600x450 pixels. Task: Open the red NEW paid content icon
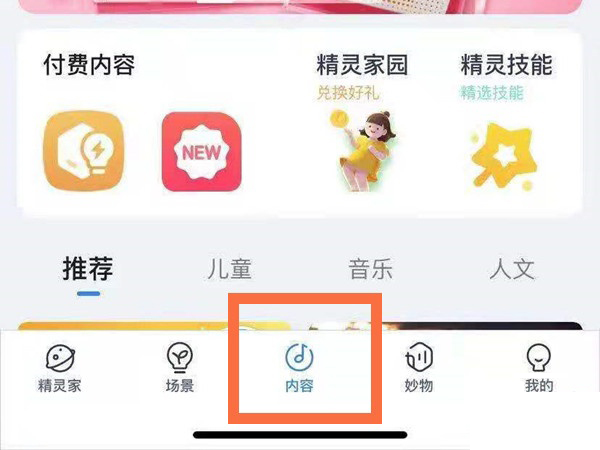[x=201, y=152]
